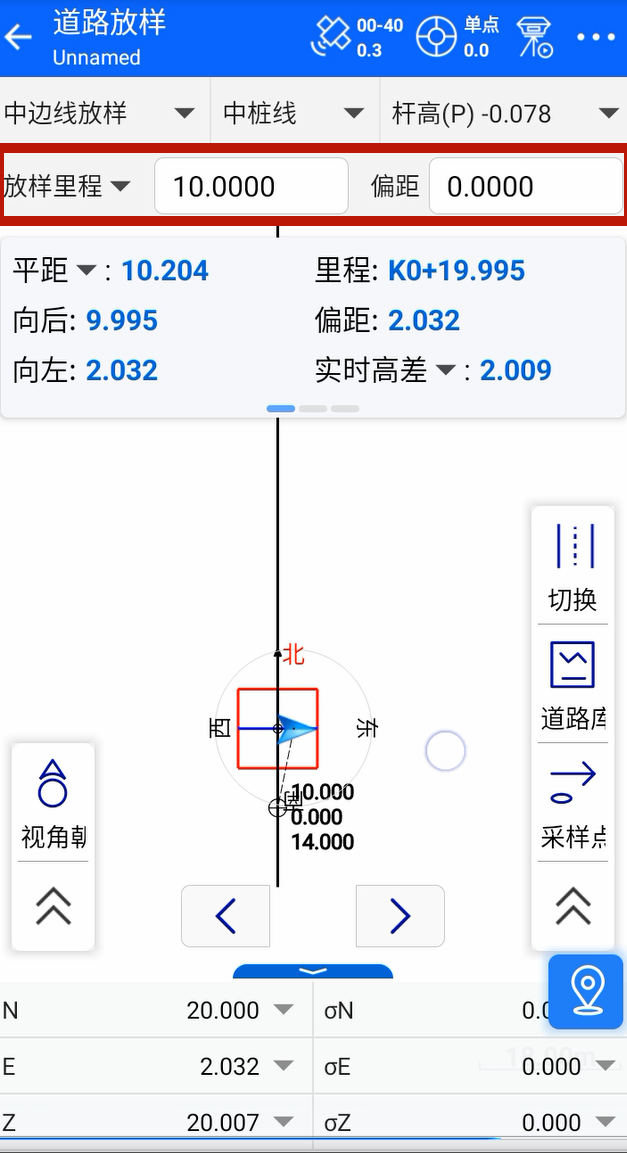Go to previous stake with left arrow

click(x=226, y=916)
